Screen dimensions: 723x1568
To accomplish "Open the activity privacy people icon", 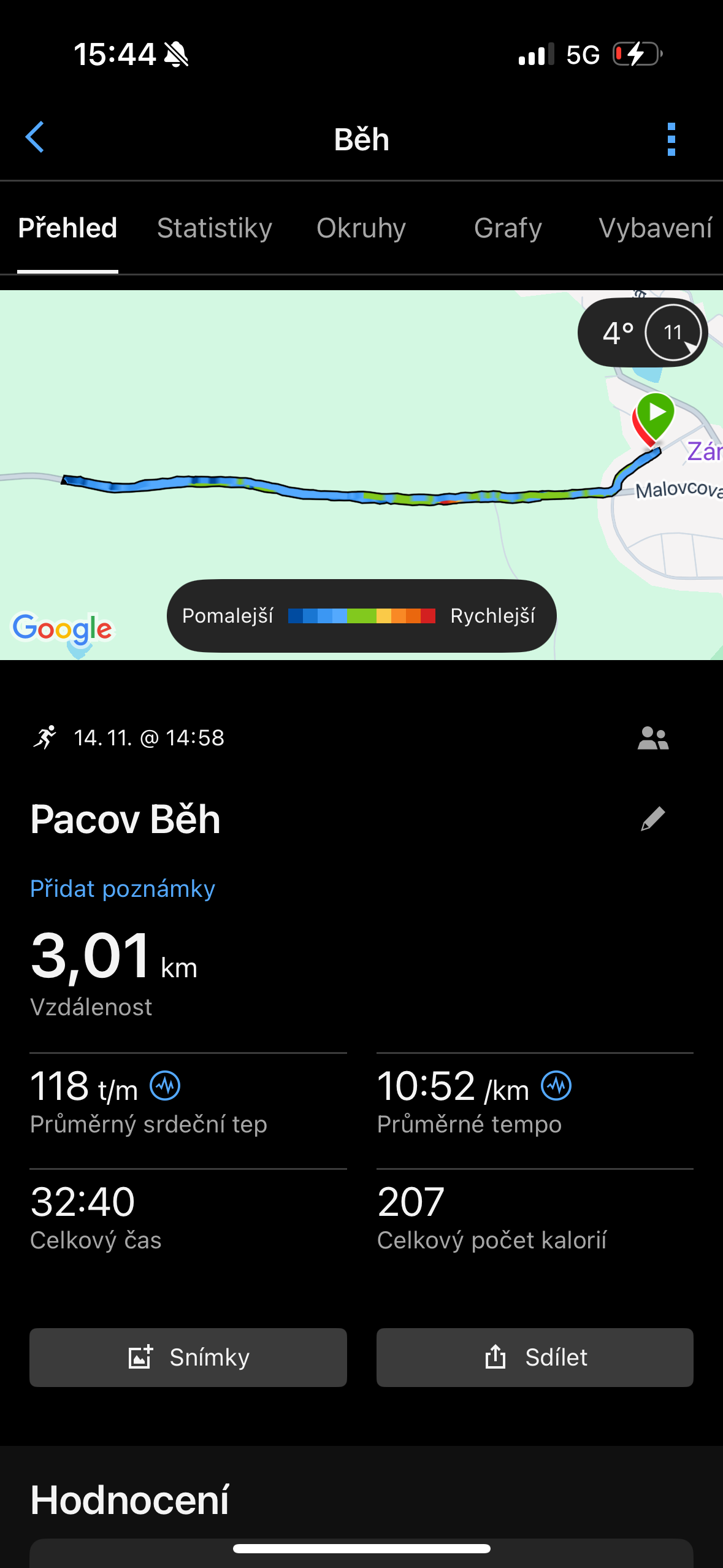I will tap(652, 738).
